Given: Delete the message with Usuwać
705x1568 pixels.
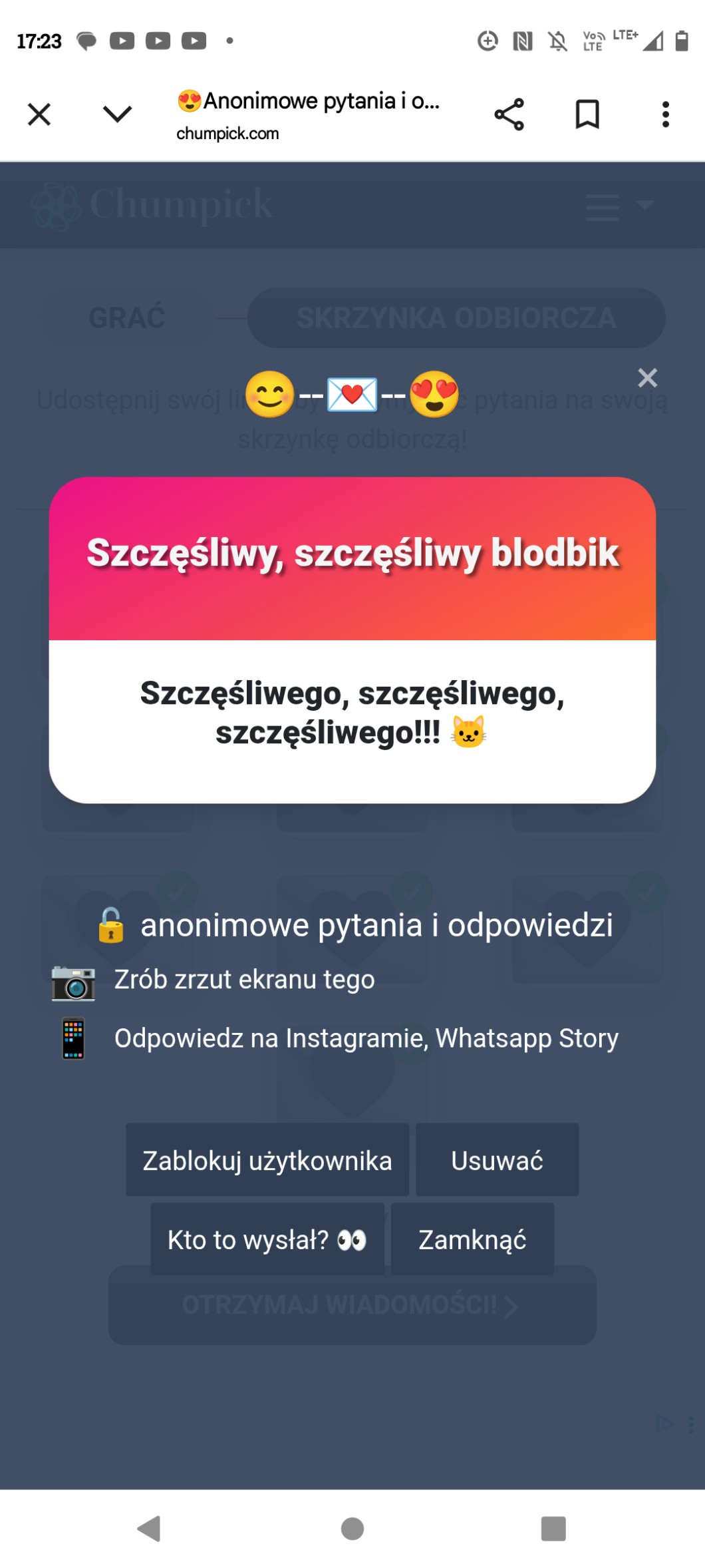Looking at the screenshot, I should [x=497, y=1160].
